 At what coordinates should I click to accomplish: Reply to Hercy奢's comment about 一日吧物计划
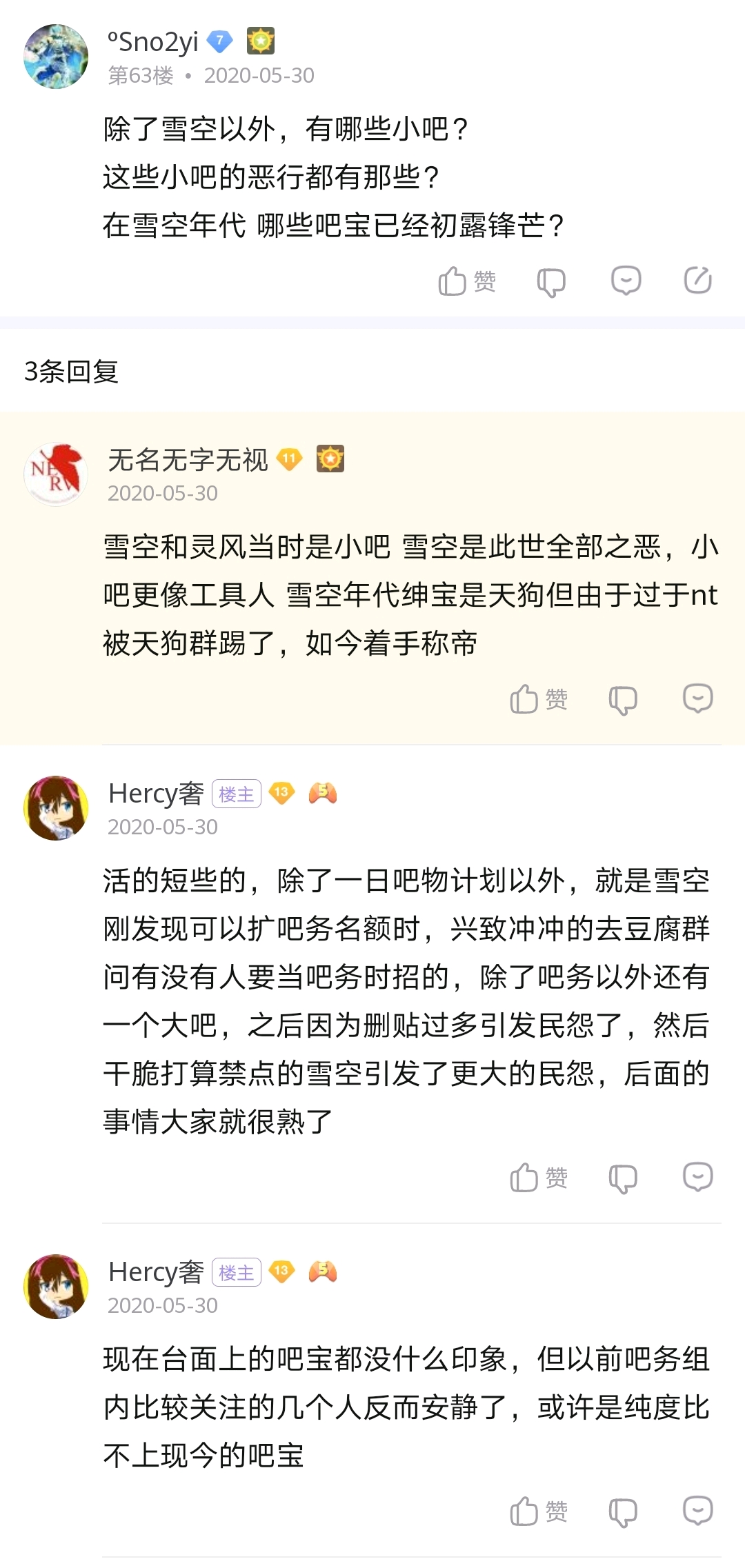697,1177
